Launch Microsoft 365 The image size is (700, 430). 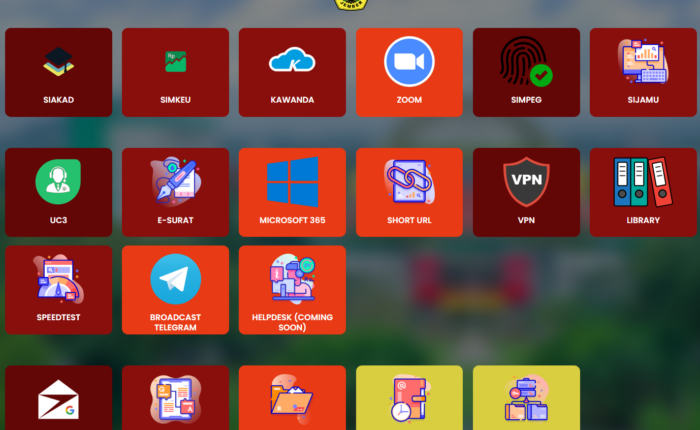tap(292, 192)
